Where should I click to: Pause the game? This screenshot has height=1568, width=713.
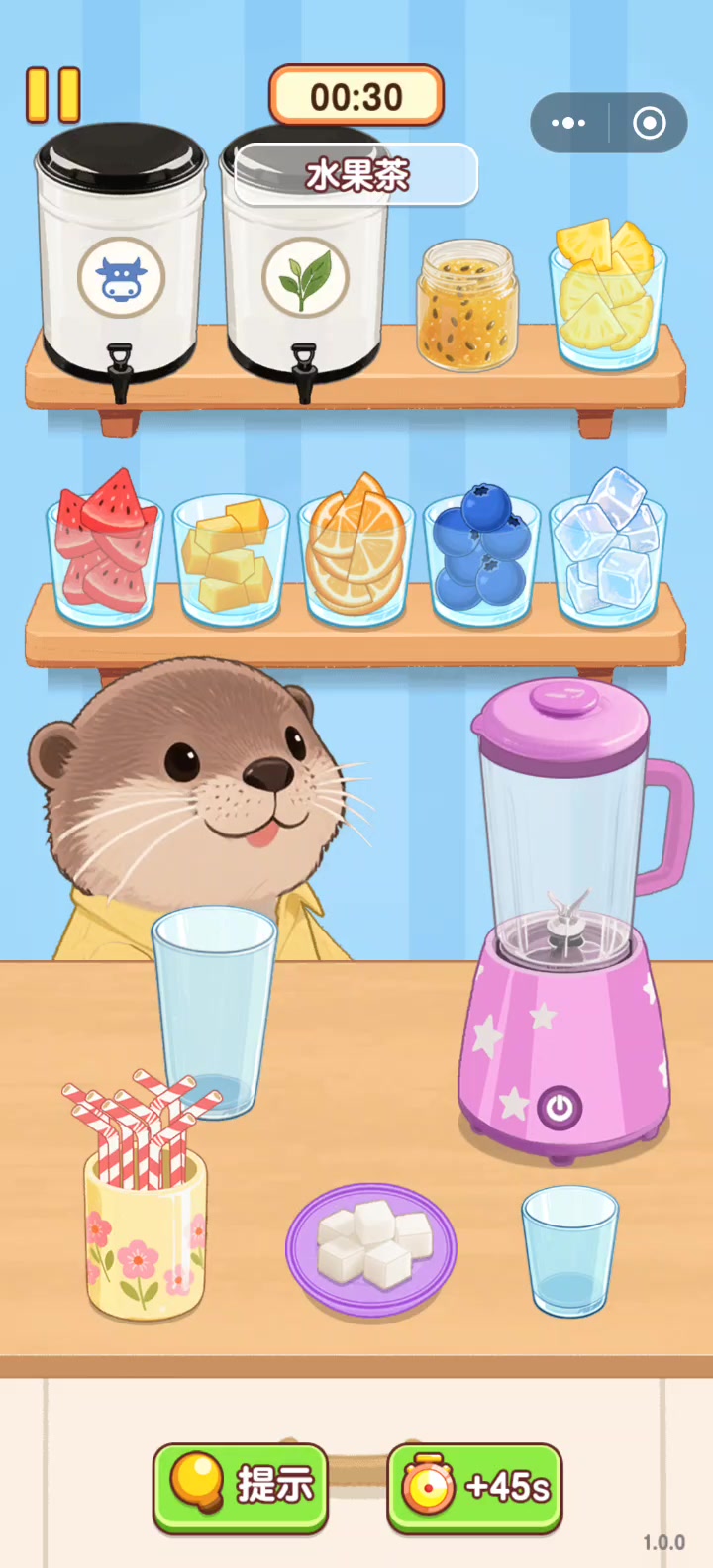[x=52, y=95]
